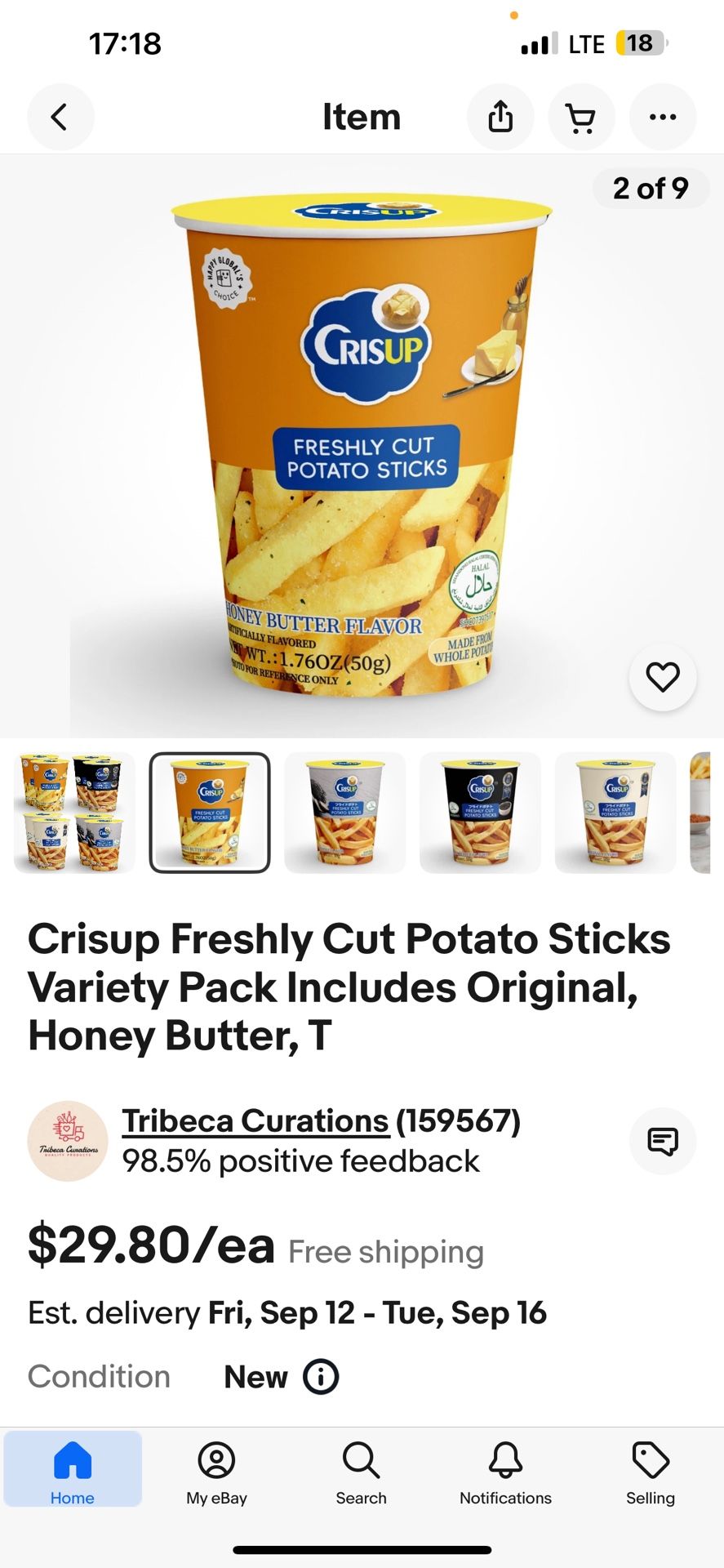Open the three-dot overflow menu
Viewport: 724px width, 1568px height.
pos(663,117)
